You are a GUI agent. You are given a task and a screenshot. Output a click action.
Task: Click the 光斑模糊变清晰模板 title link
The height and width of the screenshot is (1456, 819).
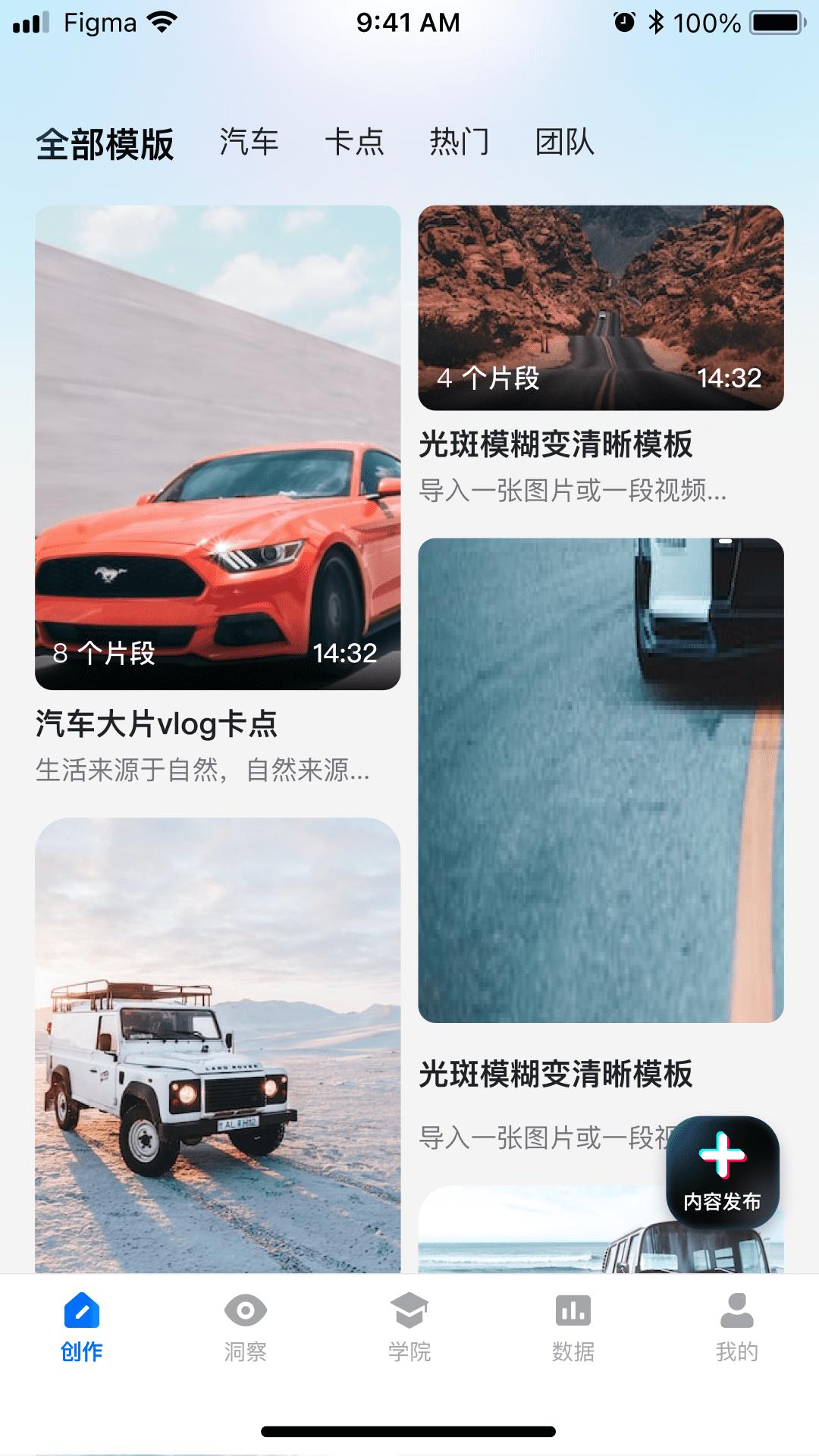click(x=557, y=444)
